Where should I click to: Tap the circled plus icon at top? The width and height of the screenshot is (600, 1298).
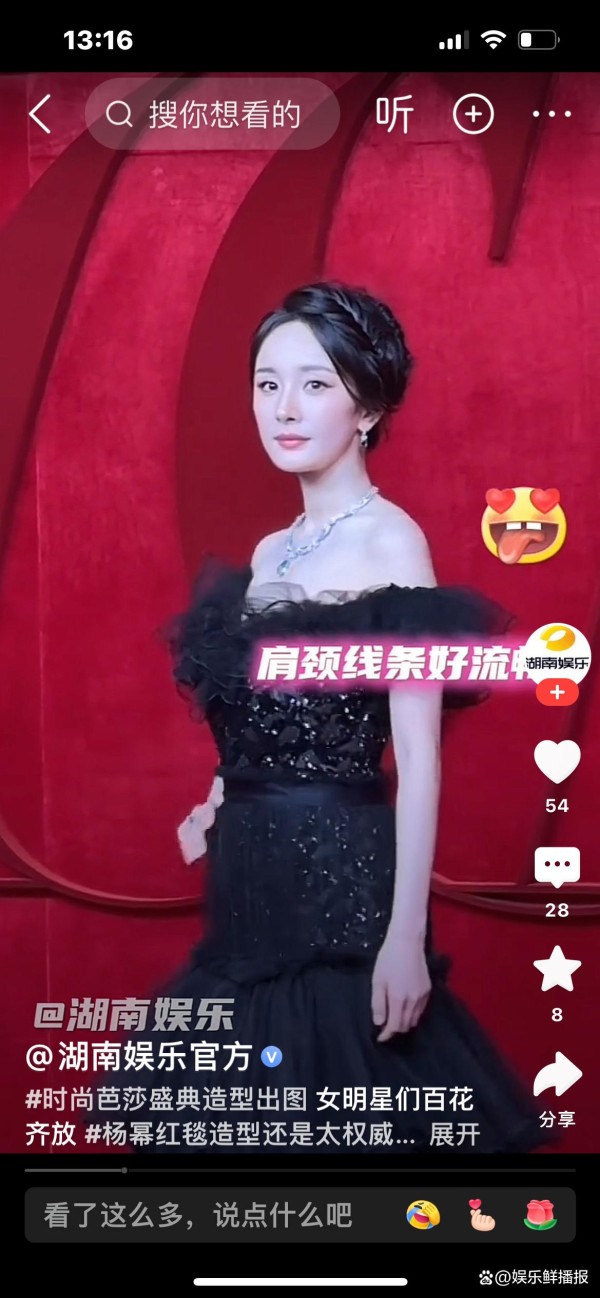[x=474, y=115]
